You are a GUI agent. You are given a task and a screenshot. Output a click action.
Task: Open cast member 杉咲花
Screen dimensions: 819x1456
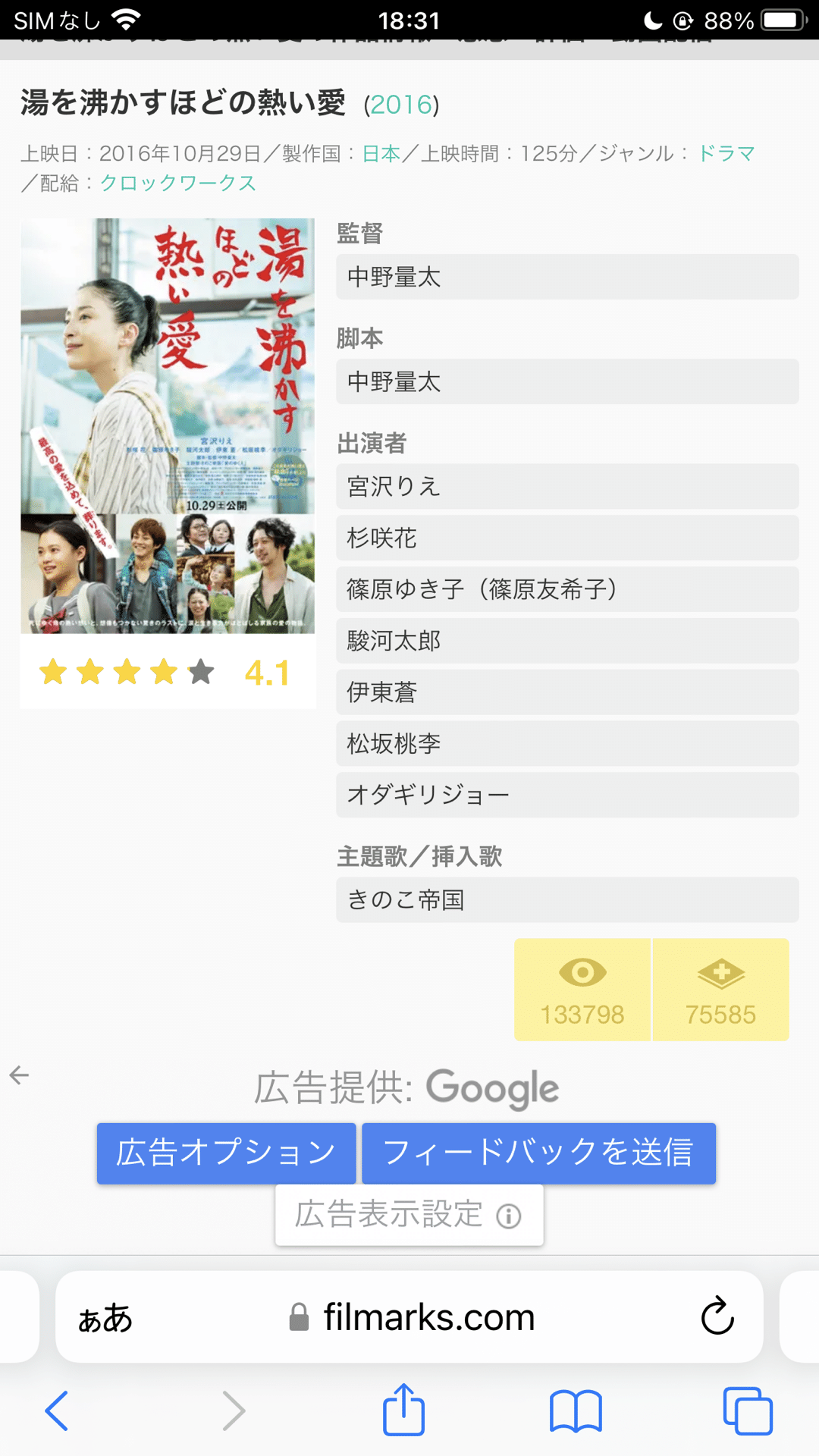coord(567,538)
